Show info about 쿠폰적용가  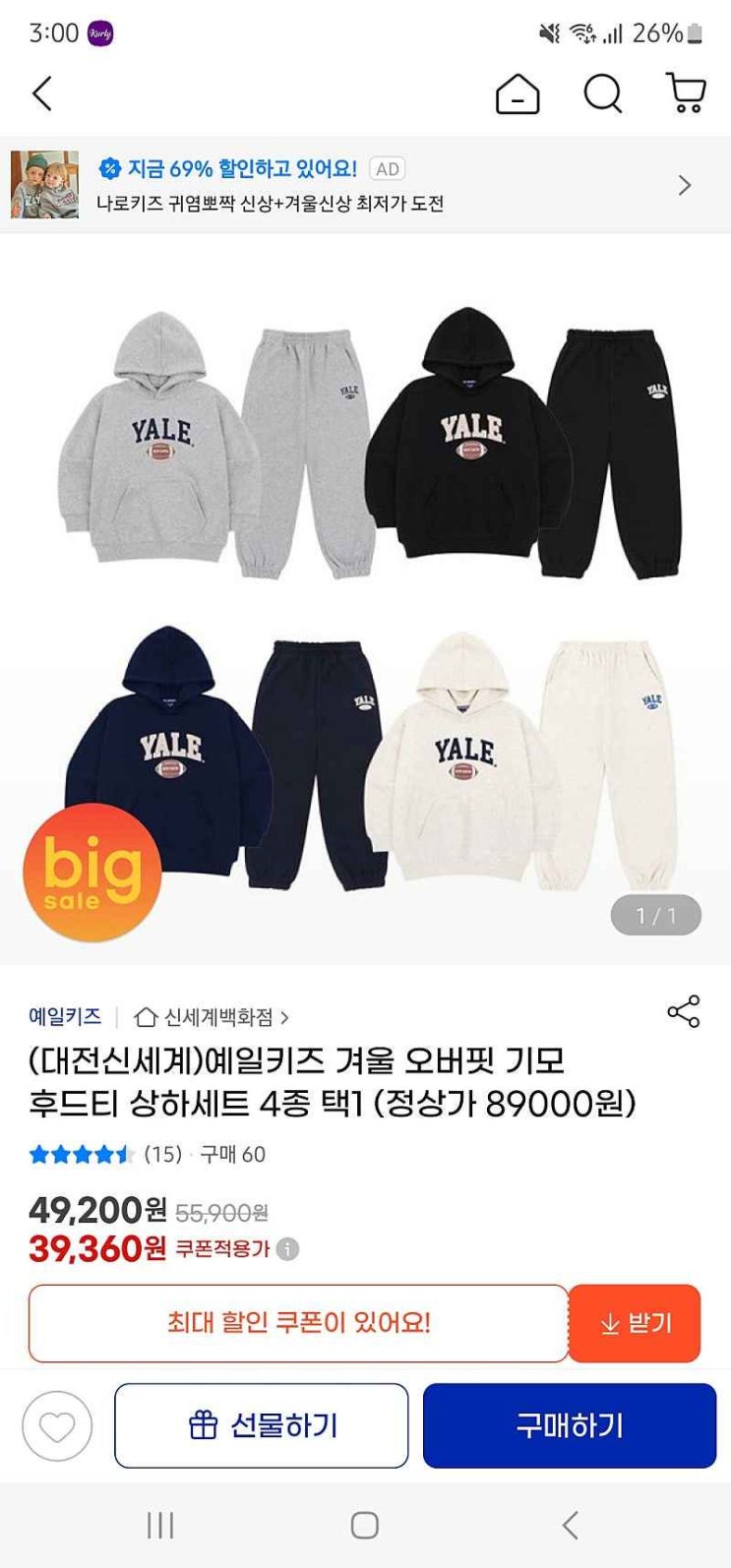tap(287, 1249)
